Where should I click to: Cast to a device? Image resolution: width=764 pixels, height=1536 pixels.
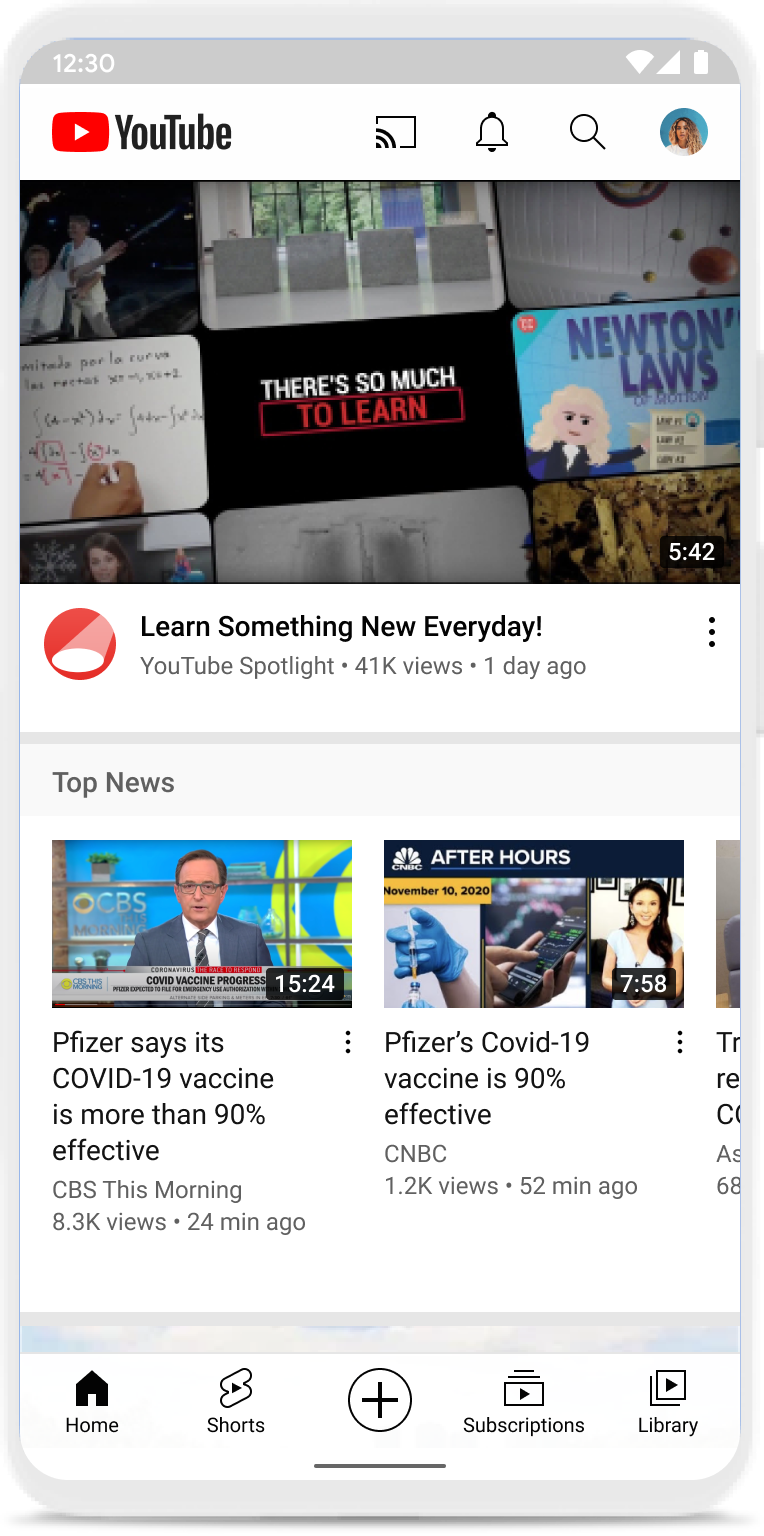click(395, 132)
